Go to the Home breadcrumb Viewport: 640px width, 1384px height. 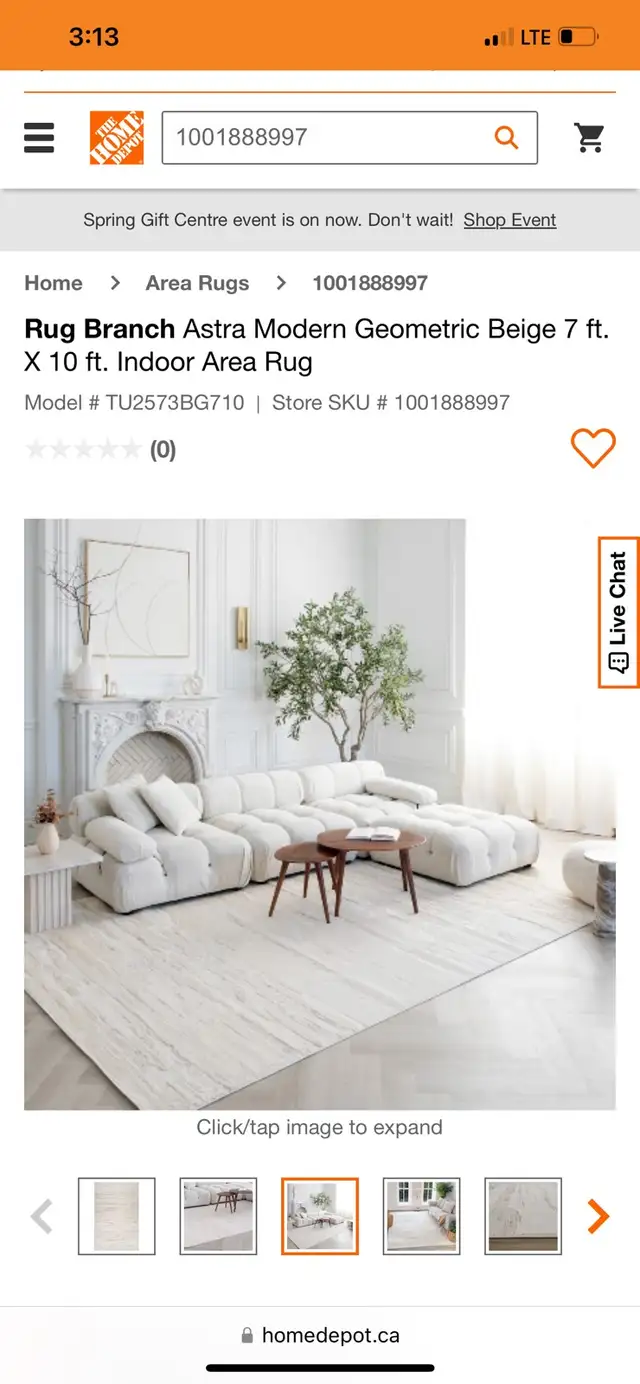coord(53,283)
